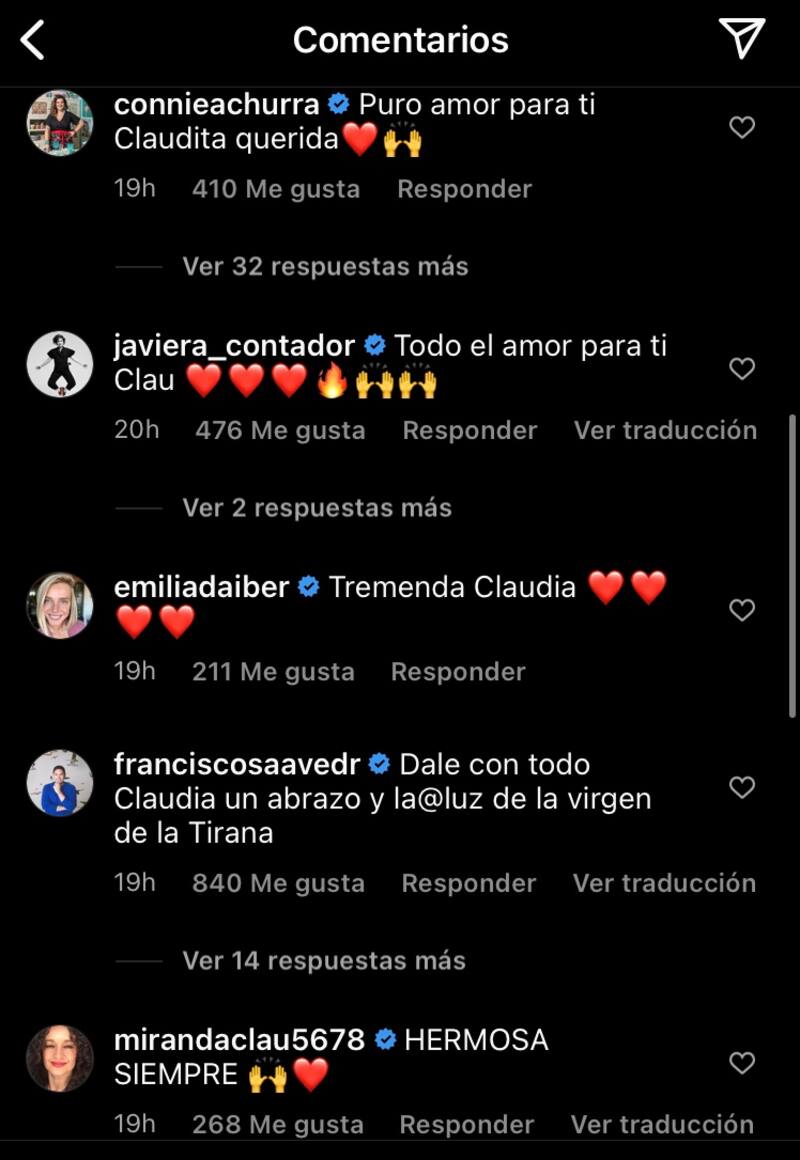The image size is (800, 1160).
Task: Open connieachurra's profile picture
Action: [x=60, y=123]
